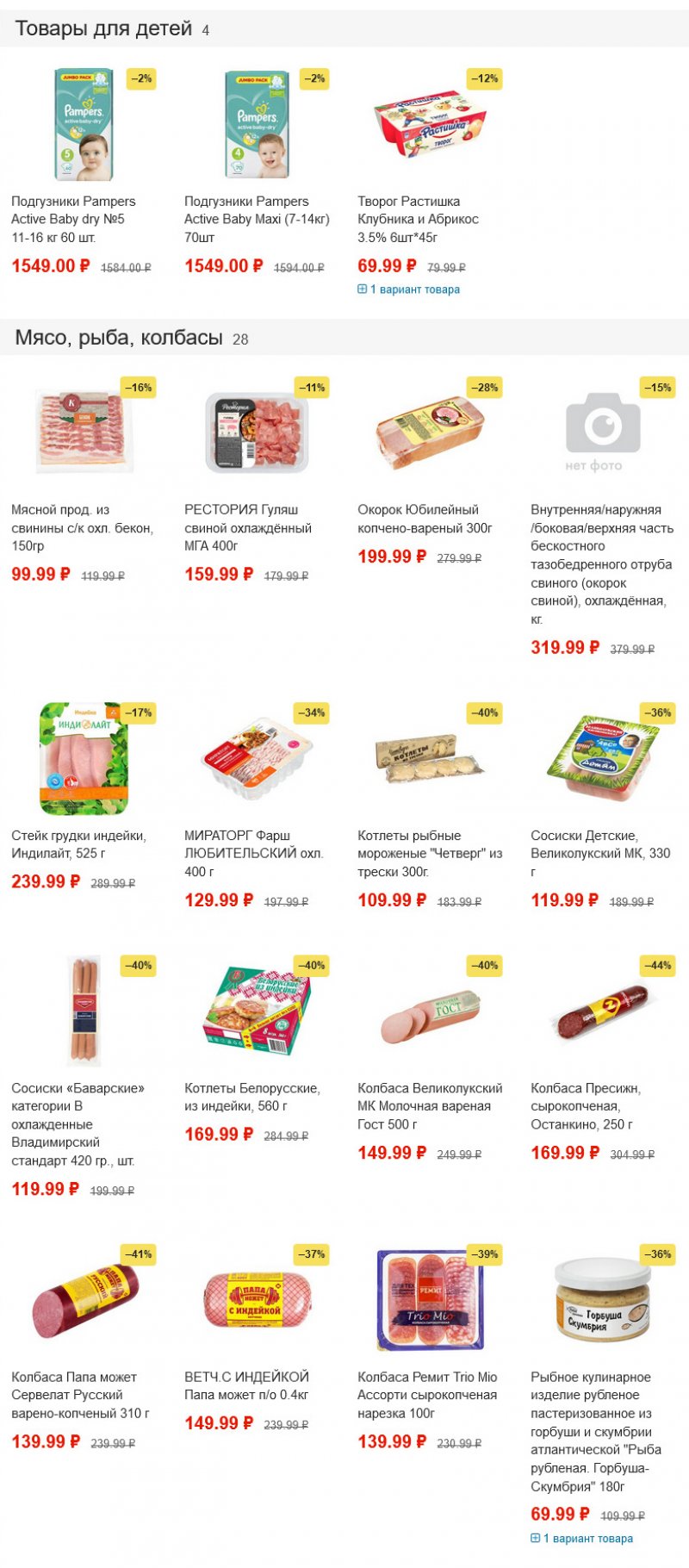Image resolution: width=689 pixels, height=1568 pixels.
Task: Open Сосиски Детские Великолукский МК
Action: click(600, 853)
